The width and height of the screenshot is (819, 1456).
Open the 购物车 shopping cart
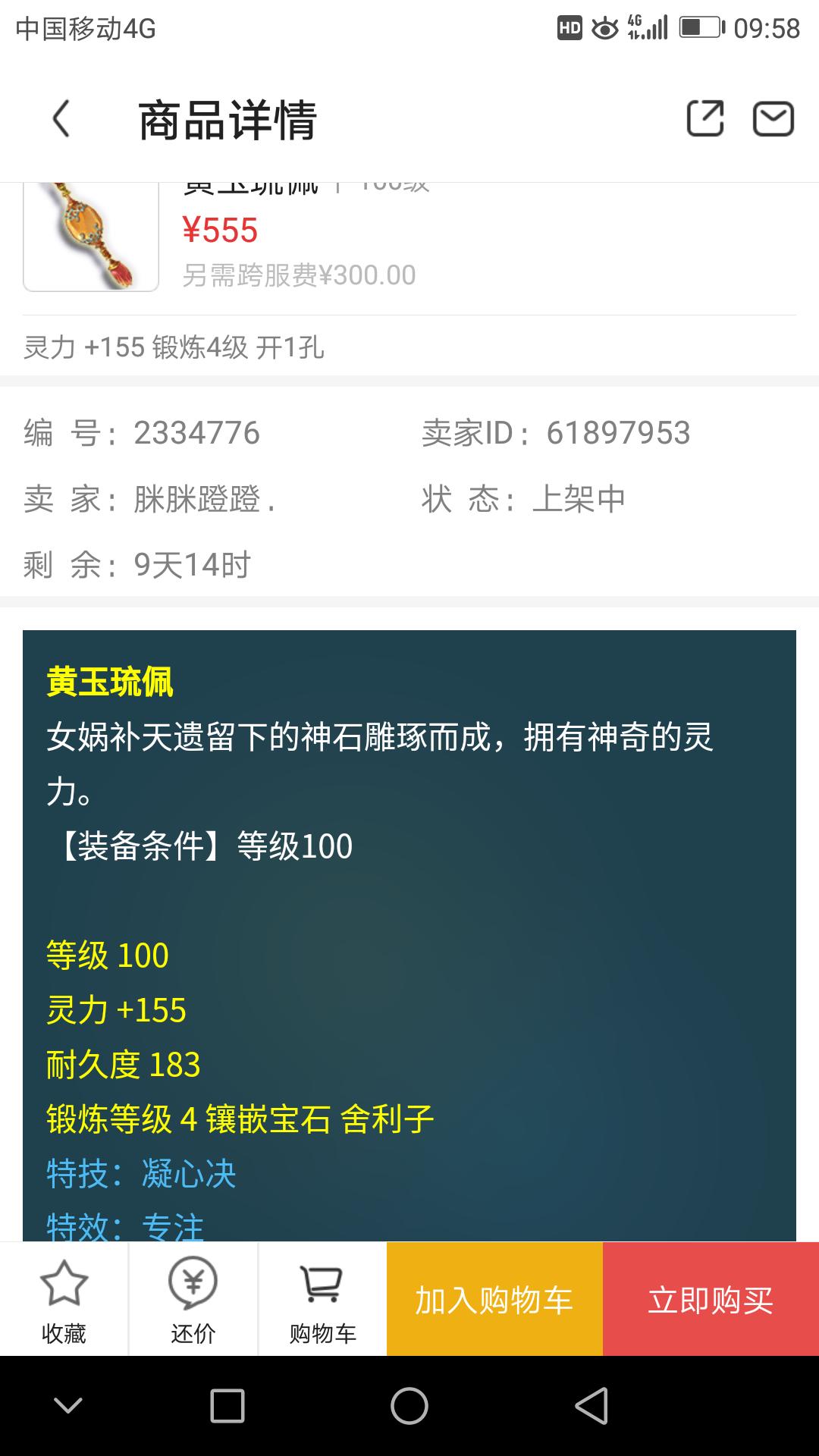pos(322,1300)
